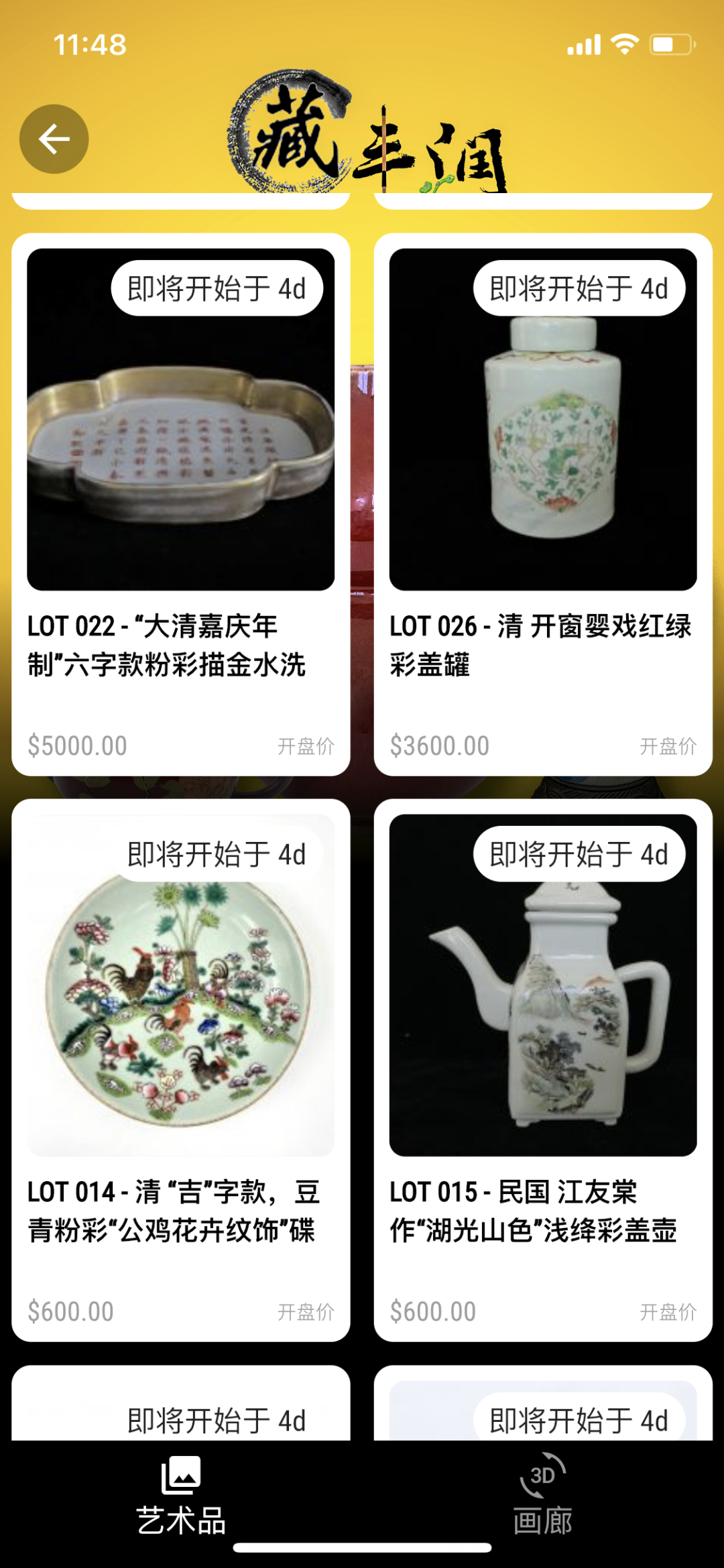Open LOT 022 粉彩描金水洗 card
The image size is (724, 1568).
point(180,503)
